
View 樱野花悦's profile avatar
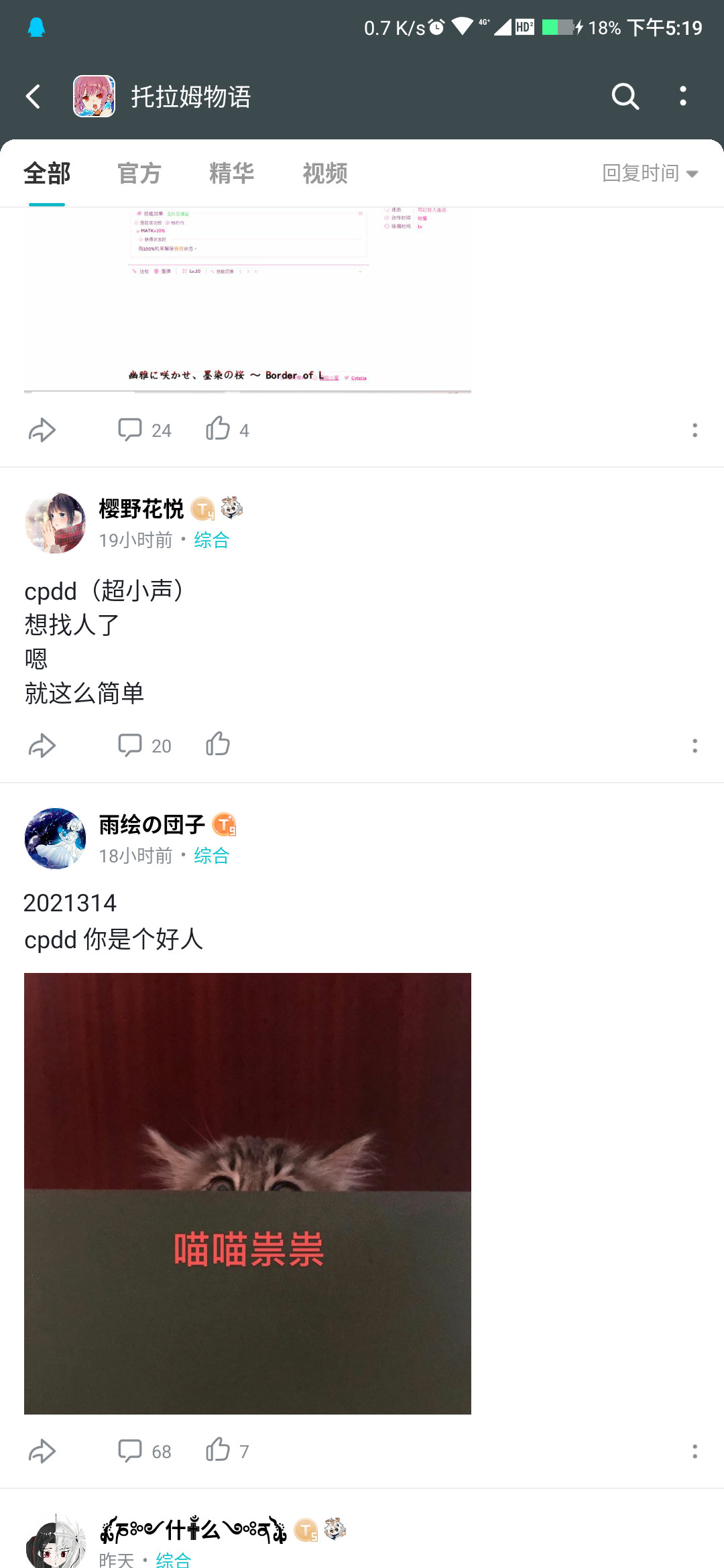[55, 523]
